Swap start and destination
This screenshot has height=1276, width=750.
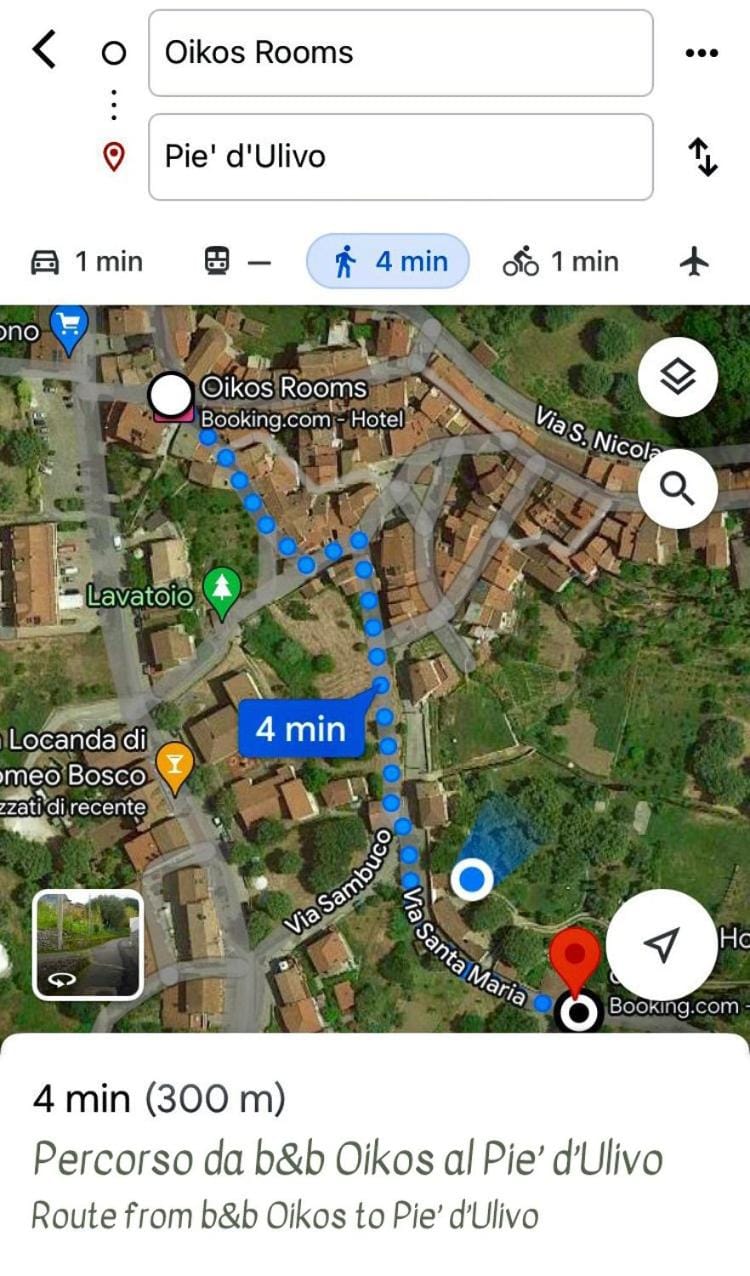tap(703, 157)
